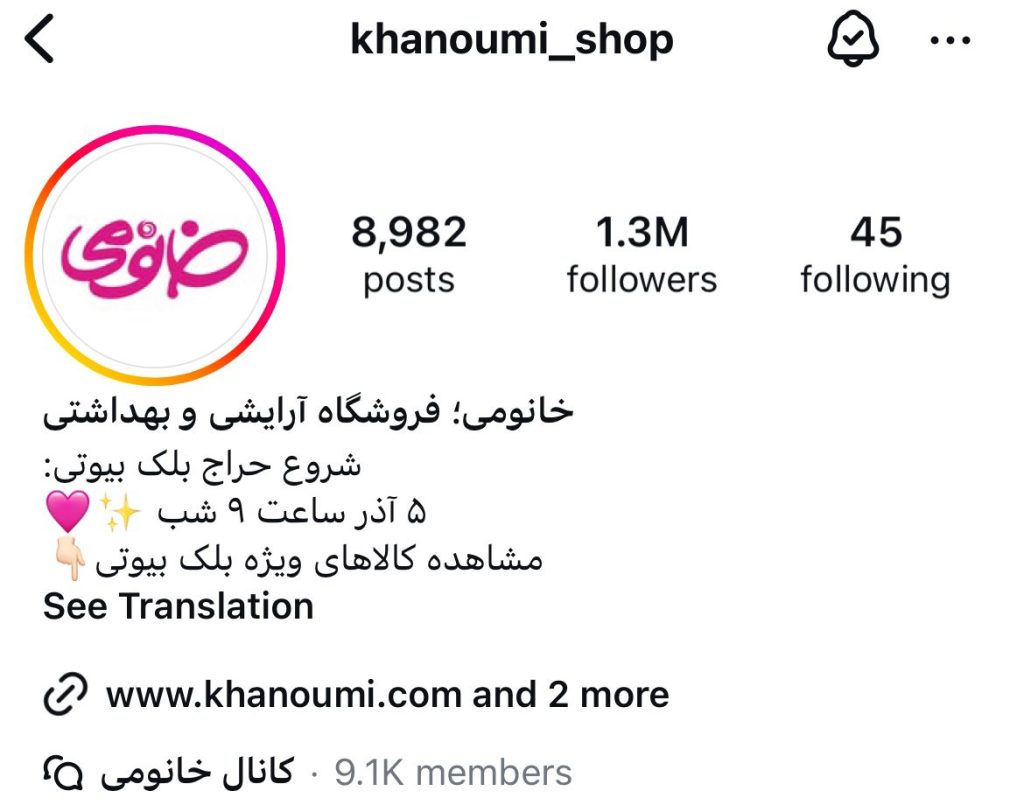Tap See Translation for the bio
The image size is (1024, 812).
tap(178, 606)
